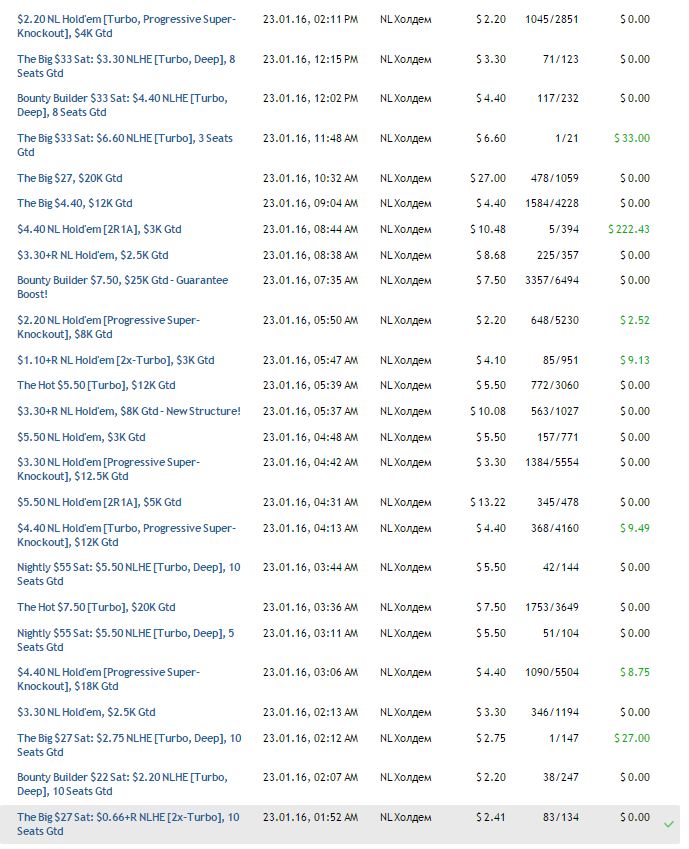Screen dimensions: 689x849
Task: Open The Big $27, $20K Gtd tournament
Action: [70, 178]
